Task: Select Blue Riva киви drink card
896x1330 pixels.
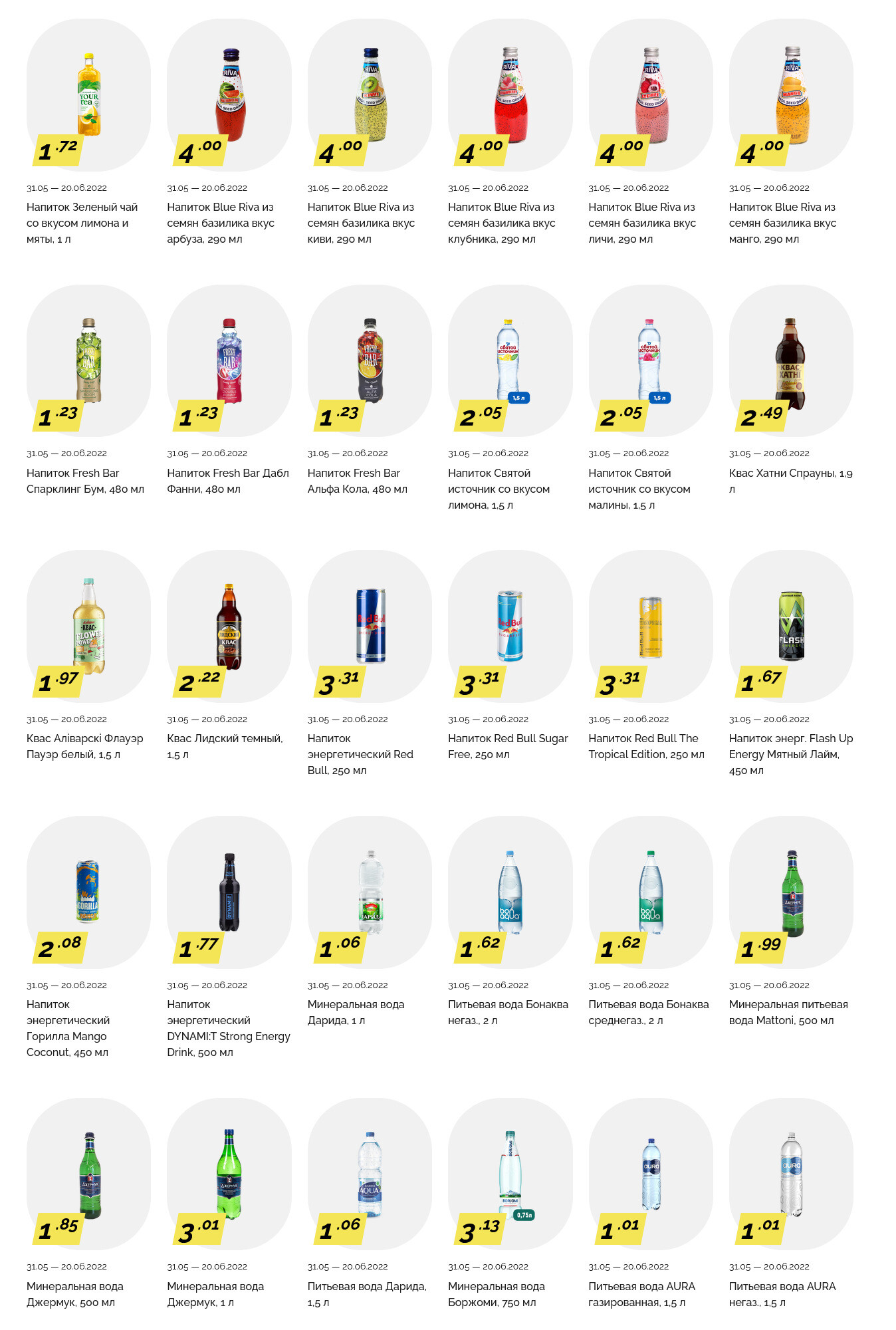Action: (370, 95)
